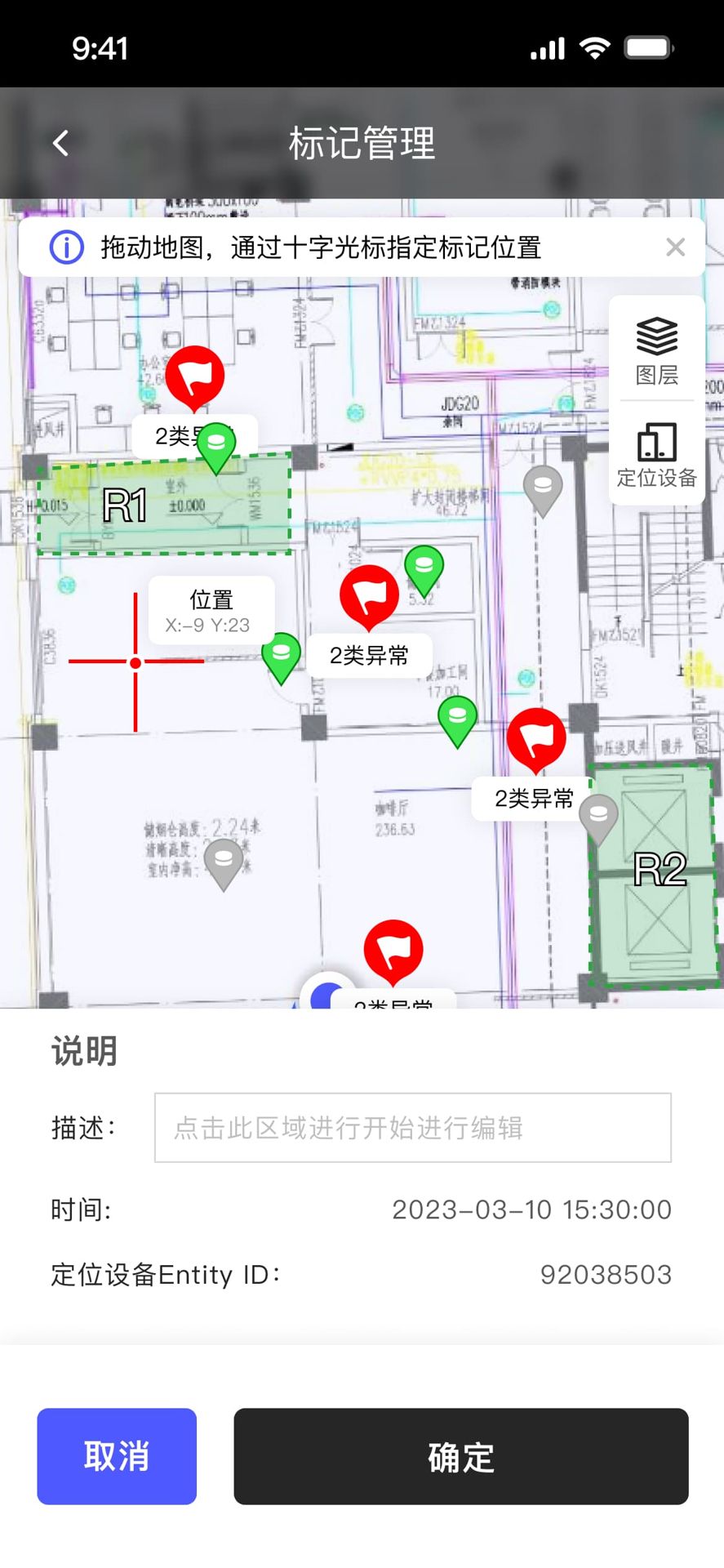Select the R1 highlighted region
Image resolution: width=724 pixels, height=1568 pixels.
click(122, 505)
